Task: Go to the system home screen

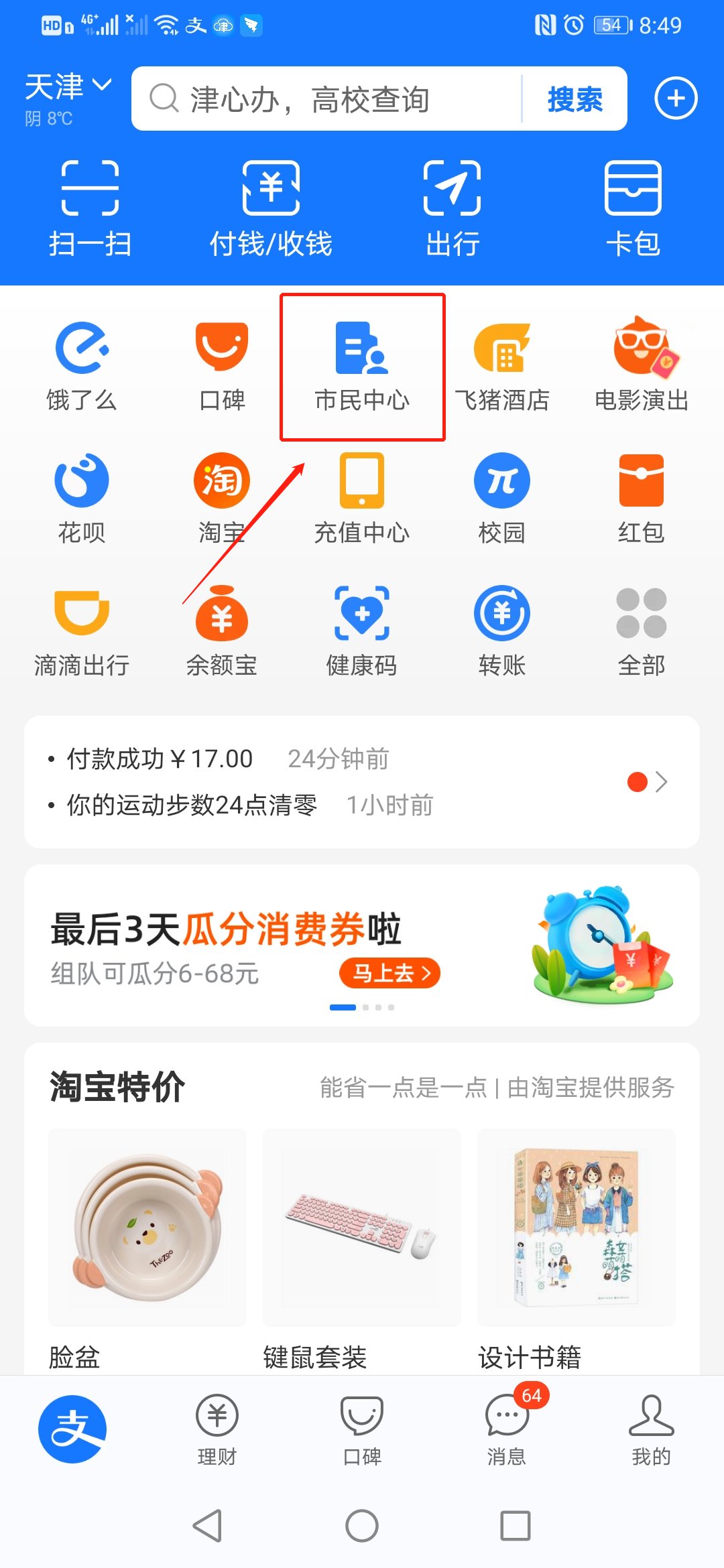Action: click(x=362, y=1526)
